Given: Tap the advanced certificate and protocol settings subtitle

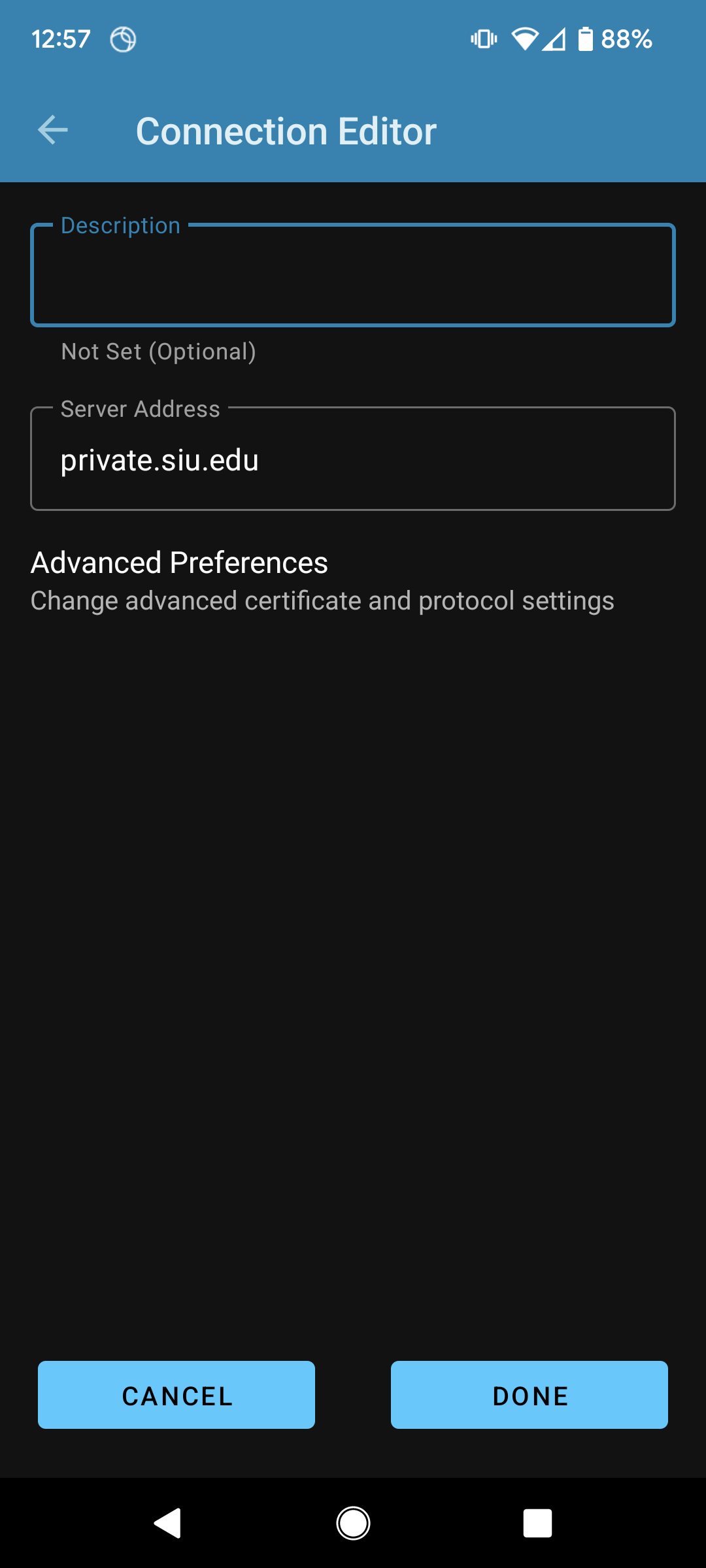Looking at the screenshot, I should click(x=323, y=600).
